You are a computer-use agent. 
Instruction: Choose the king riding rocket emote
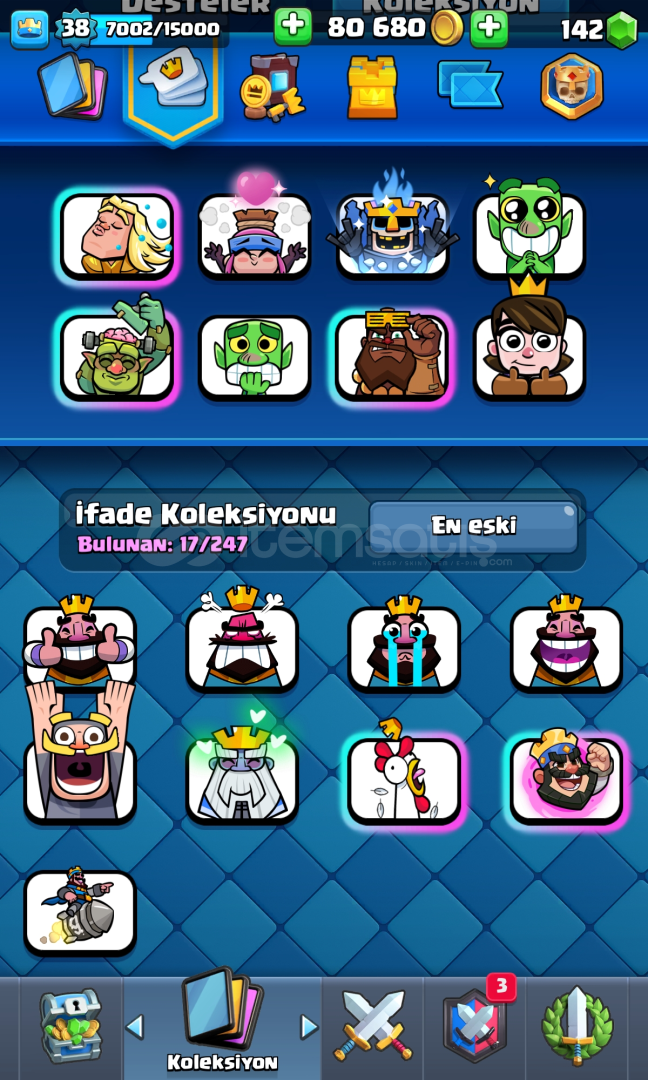pos(80,912)
